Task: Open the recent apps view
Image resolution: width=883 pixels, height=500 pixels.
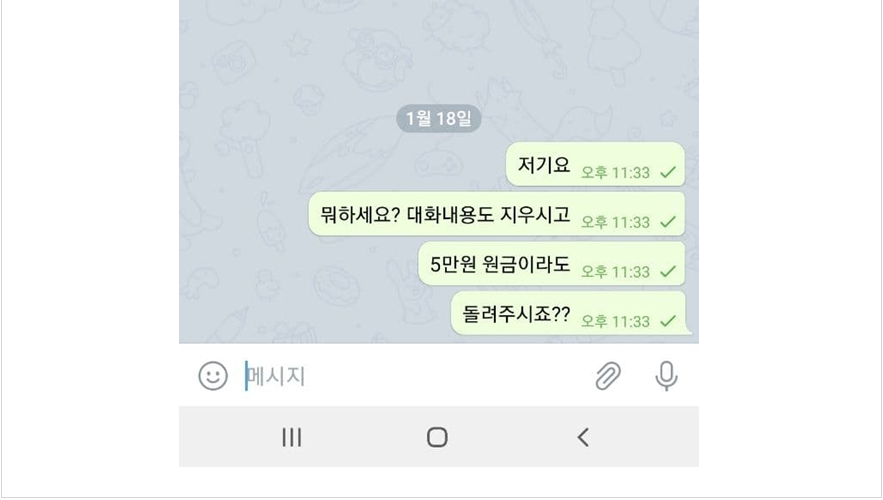Action: [292, 437]
